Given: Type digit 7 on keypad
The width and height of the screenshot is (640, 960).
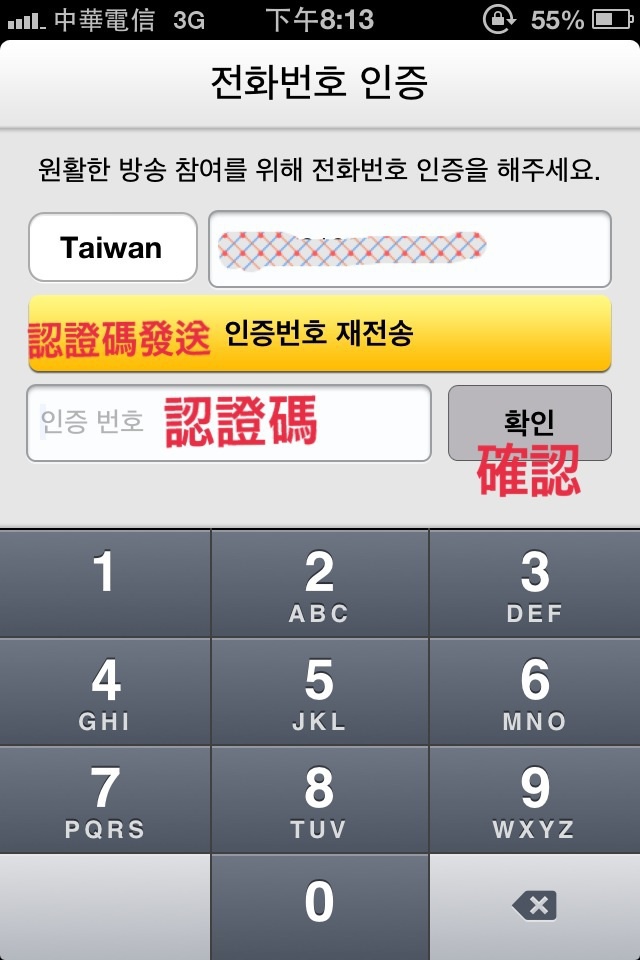Looking at the screenshot, I should (105, 799).
